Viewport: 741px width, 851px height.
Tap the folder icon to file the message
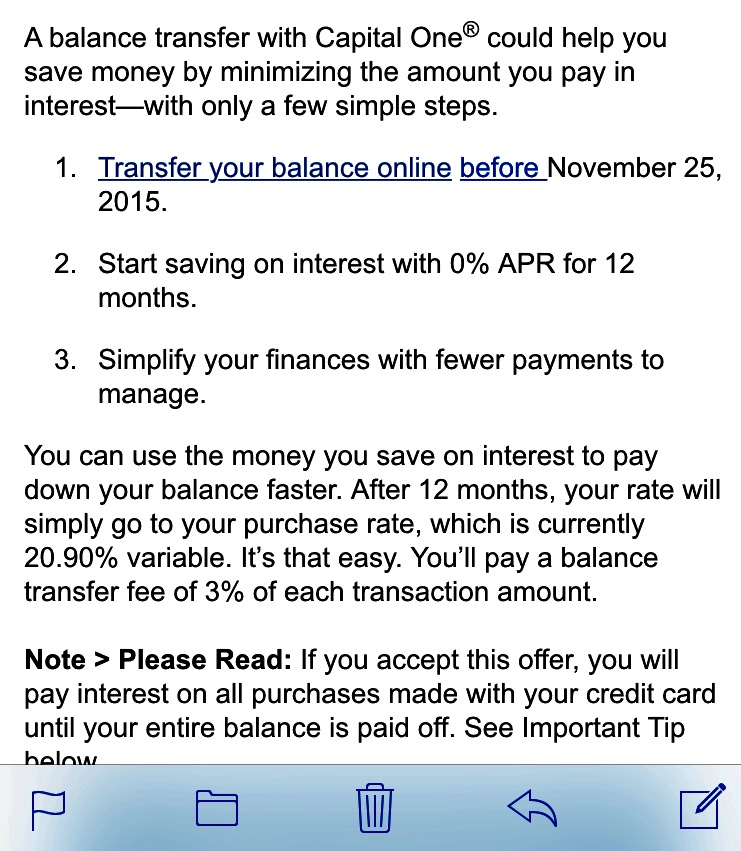pyautogui.click(x=217, y=807)
